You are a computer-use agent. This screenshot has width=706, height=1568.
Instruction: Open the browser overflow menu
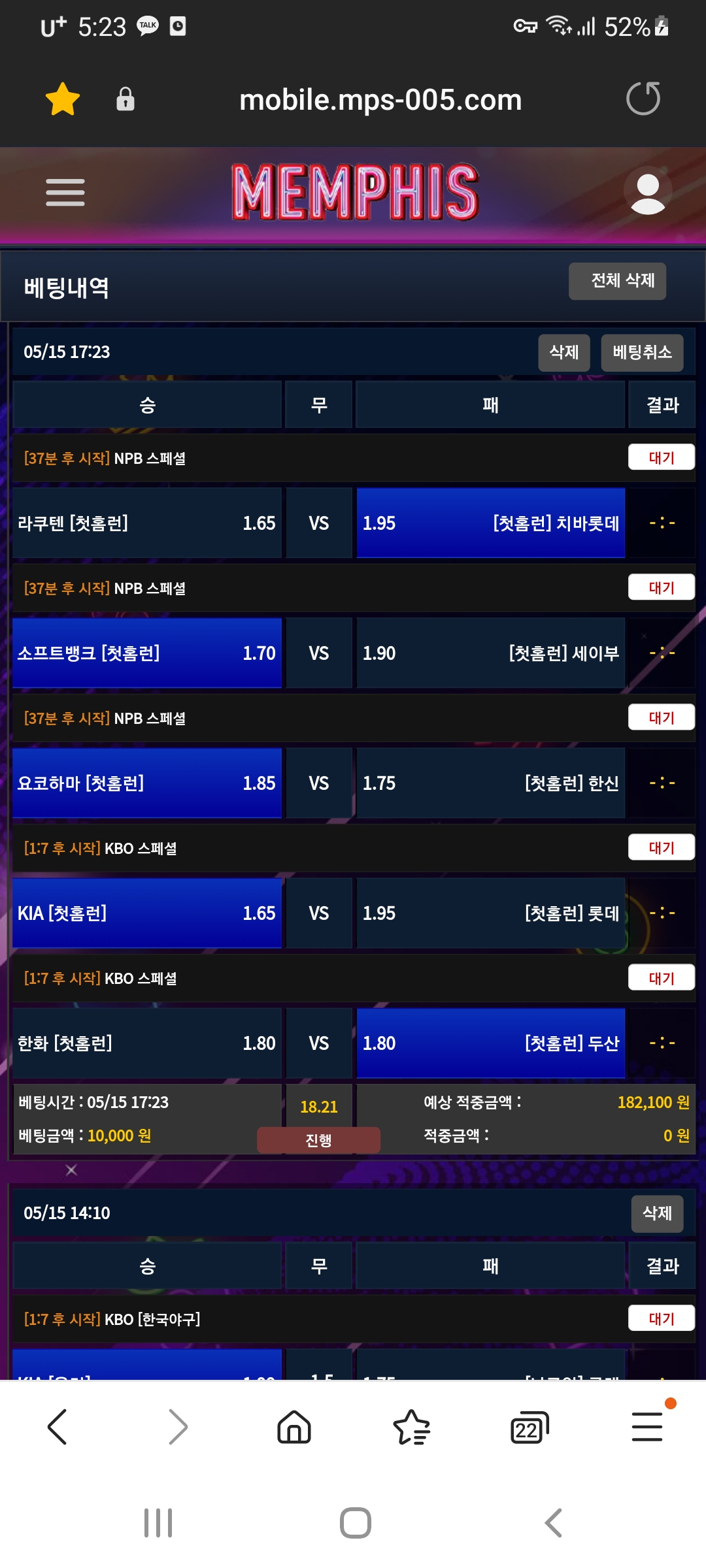[647, 1426]
